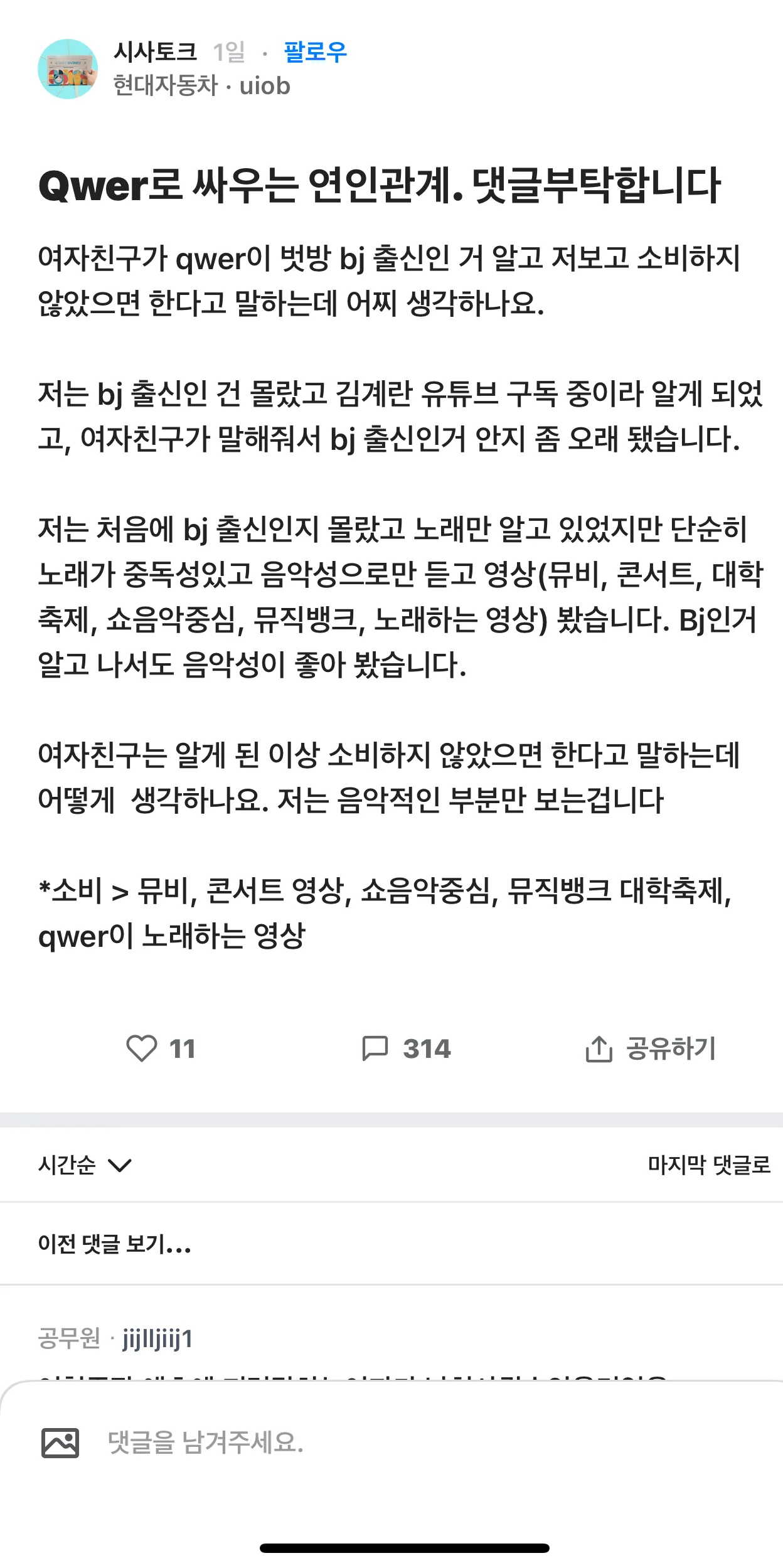Open the 시간순 sort dropdown
The image size is (783, 1568).
pos(85,1165)
